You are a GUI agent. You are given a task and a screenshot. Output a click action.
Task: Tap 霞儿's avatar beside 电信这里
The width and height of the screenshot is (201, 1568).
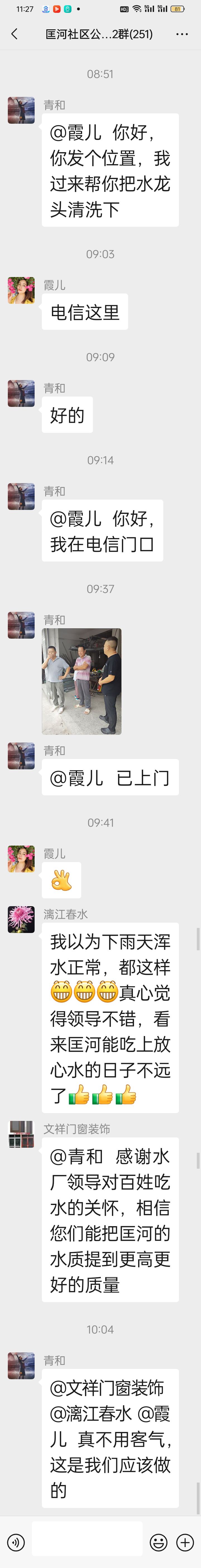coord(21,290)
